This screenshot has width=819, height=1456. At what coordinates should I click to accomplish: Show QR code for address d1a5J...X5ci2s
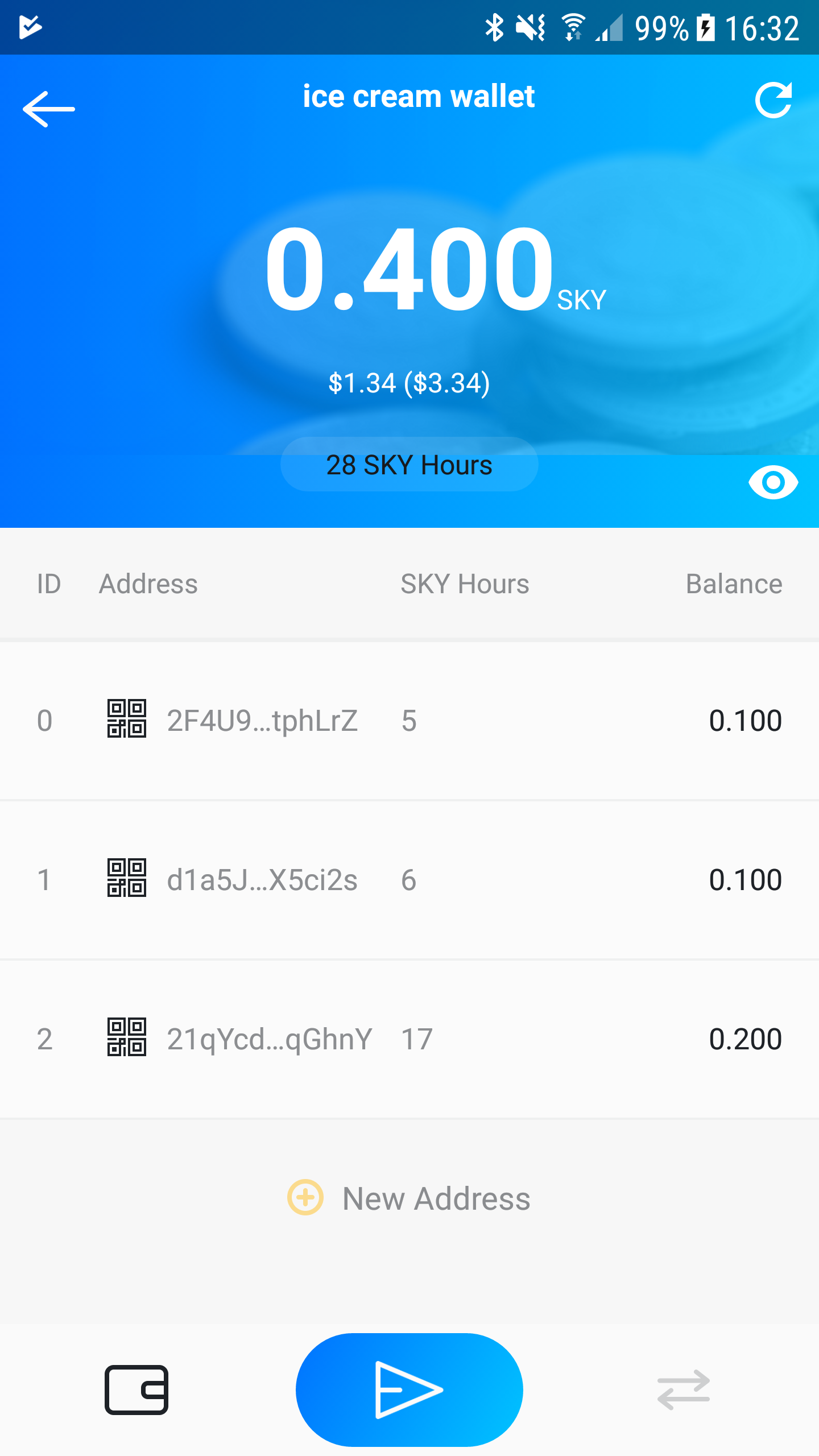(127, 878)
